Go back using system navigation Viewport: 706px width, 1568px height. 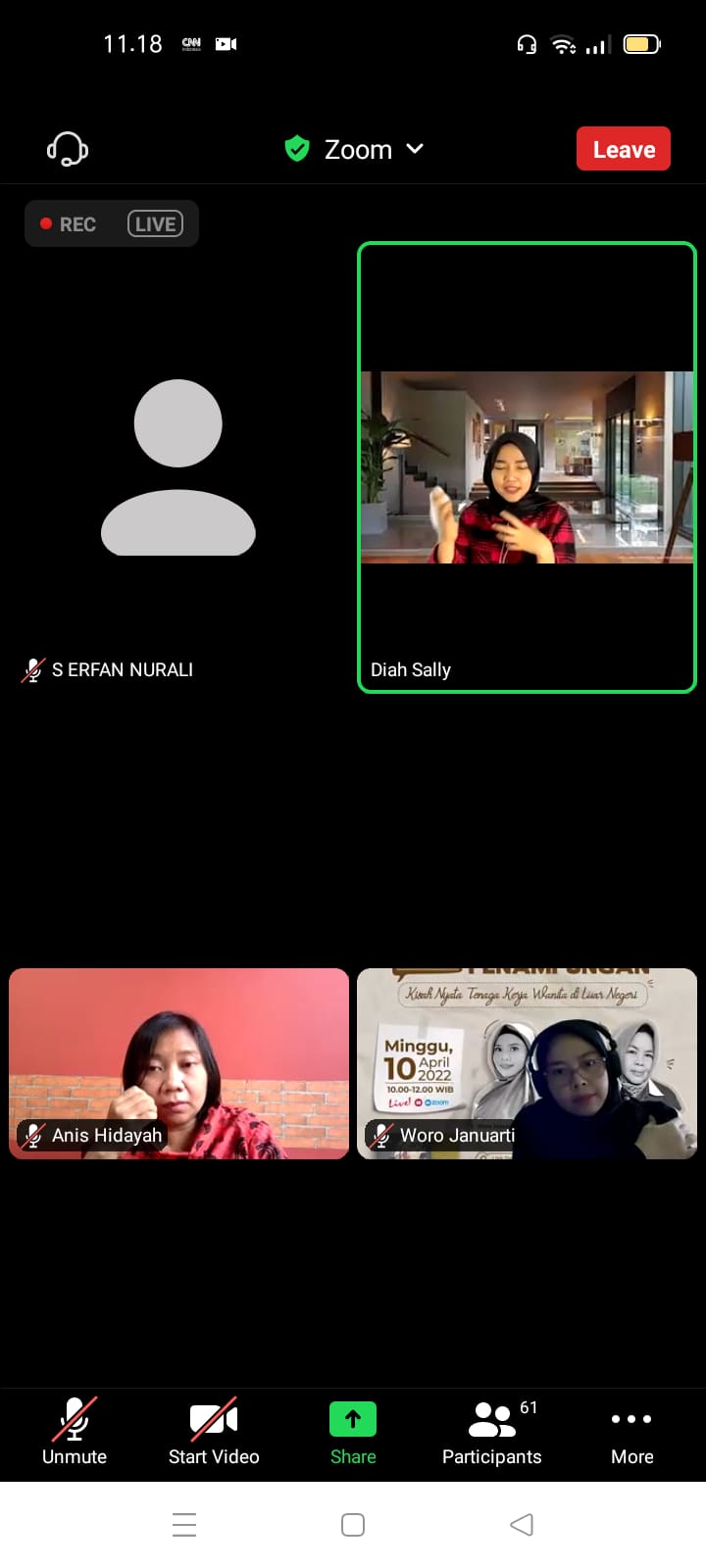point(522,1525)
